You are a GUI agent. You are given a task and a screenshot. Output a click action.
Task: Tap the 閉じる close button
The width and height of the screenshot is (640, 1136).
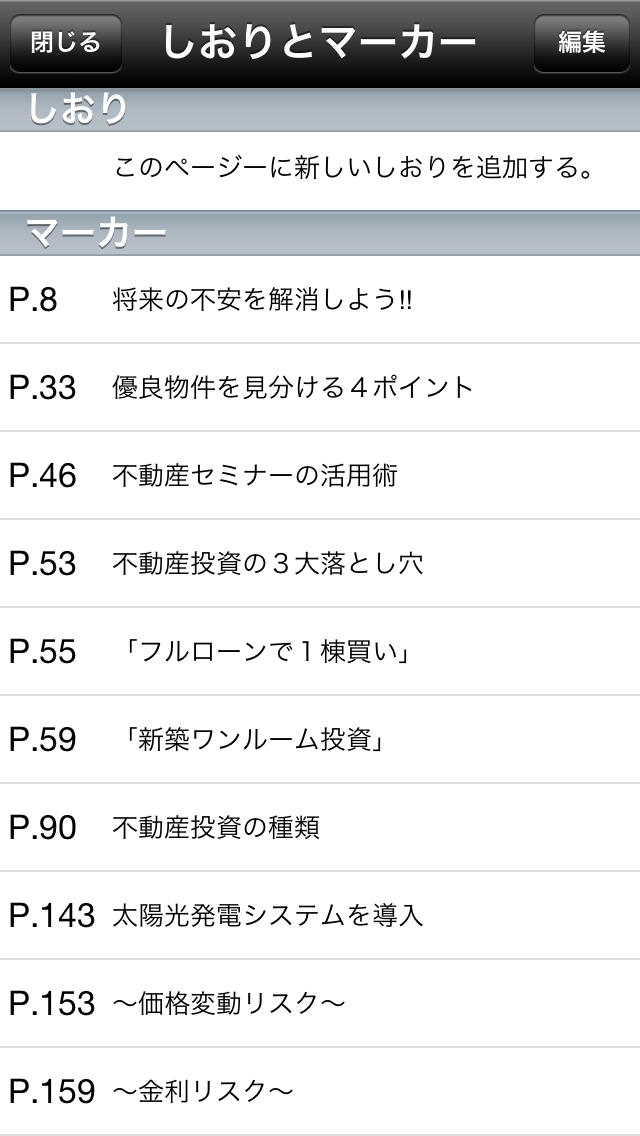click(x=66, y=43)
